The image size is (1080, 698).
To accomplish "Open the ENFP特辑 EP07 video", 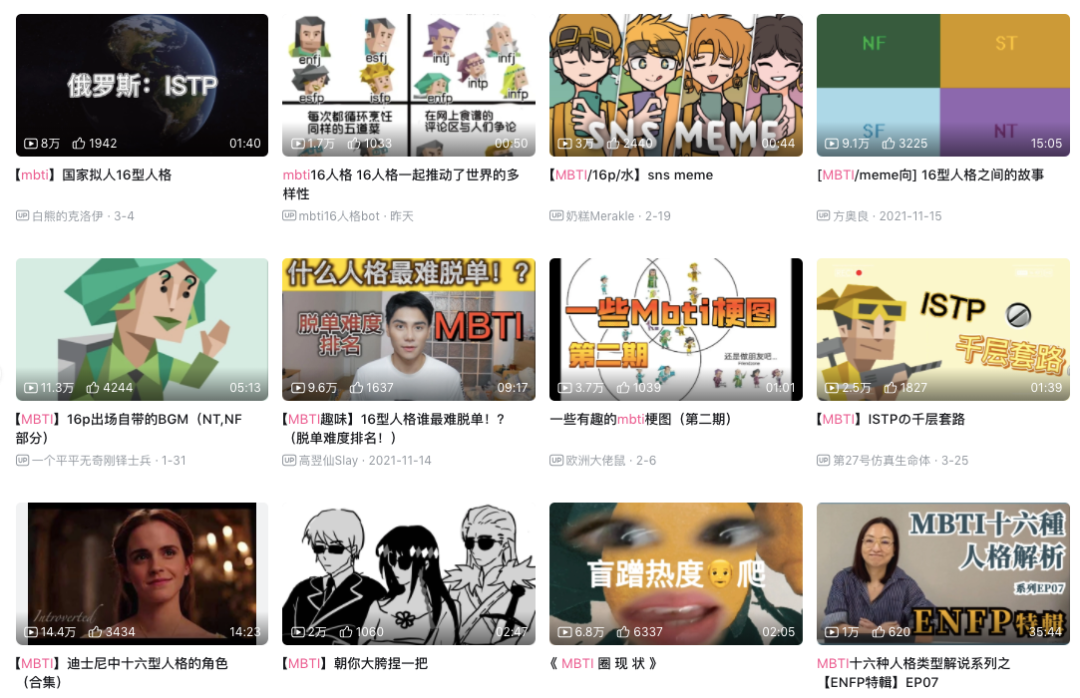I will [x=942, y=573].
